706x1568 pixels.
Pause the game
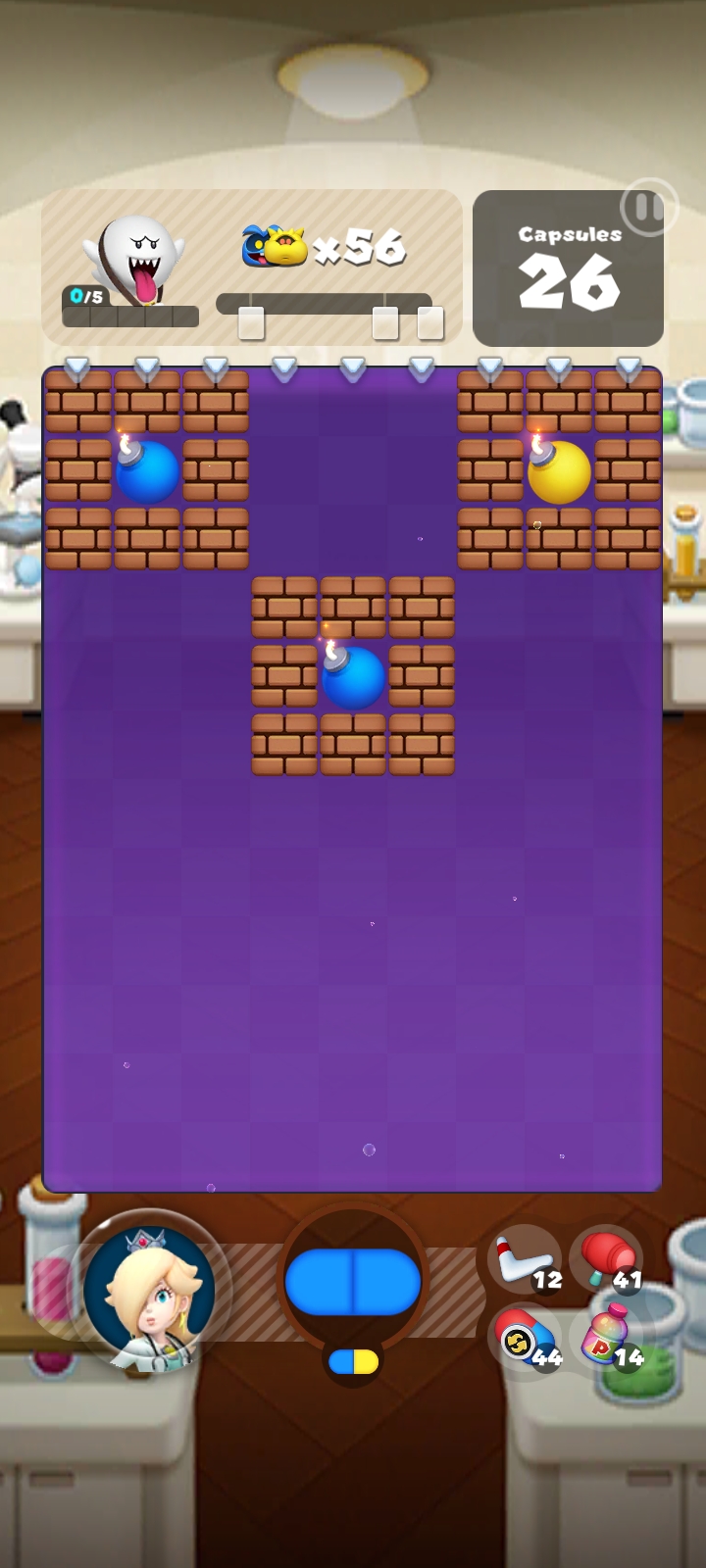(647, 208)
